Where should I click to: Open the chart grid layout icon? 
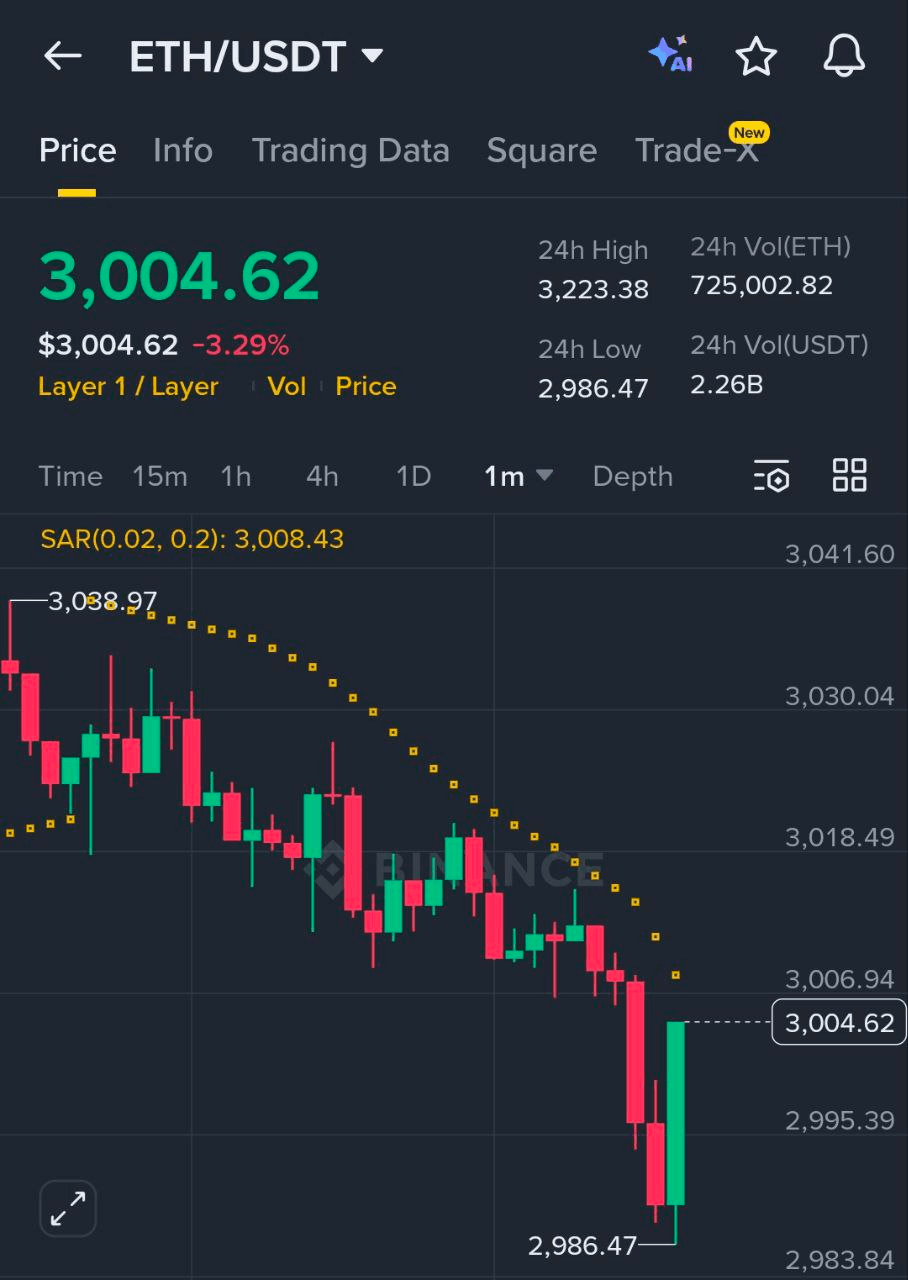coord(849,475)
